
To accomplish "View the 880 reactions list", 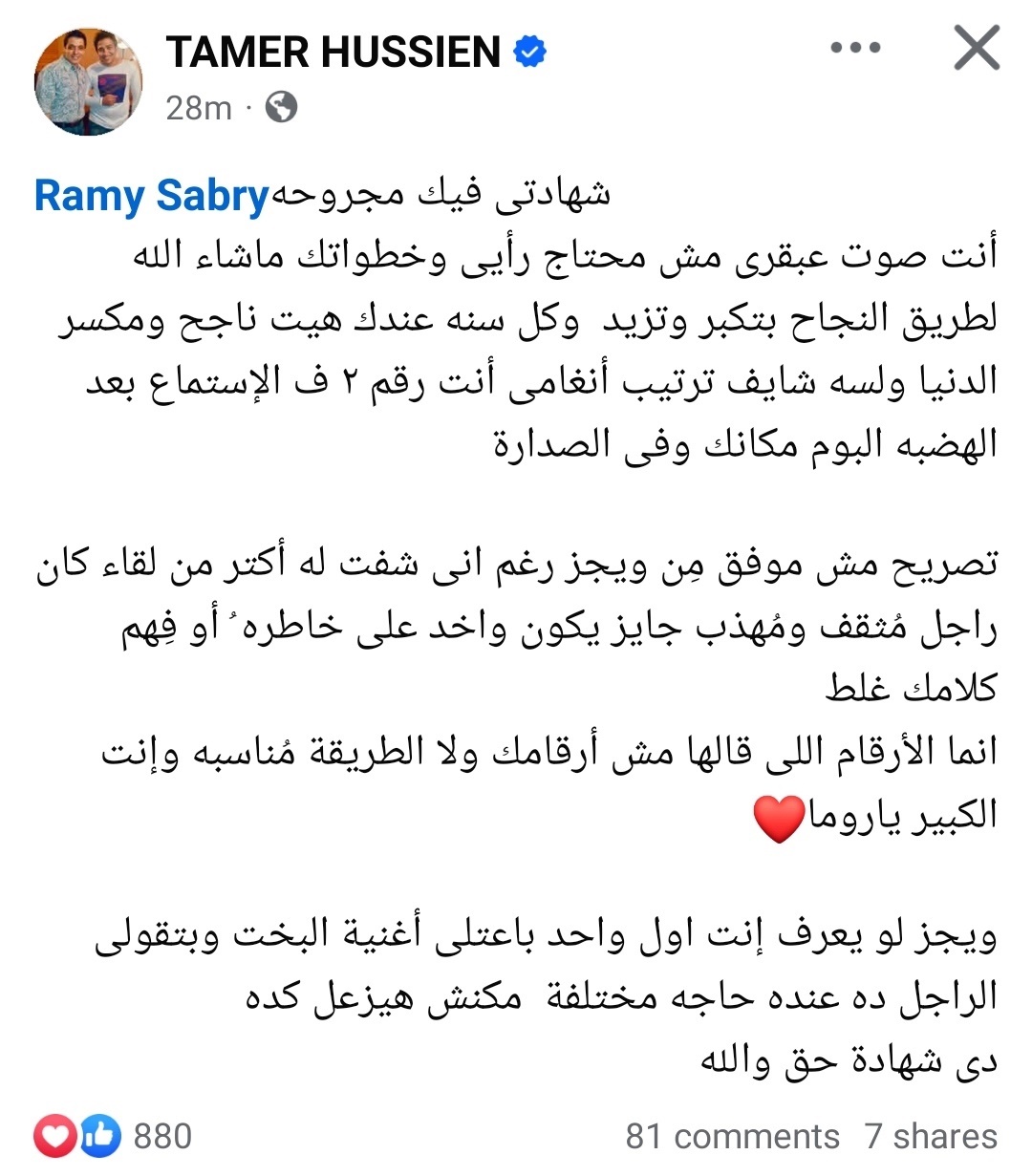I will (115, 1136).
